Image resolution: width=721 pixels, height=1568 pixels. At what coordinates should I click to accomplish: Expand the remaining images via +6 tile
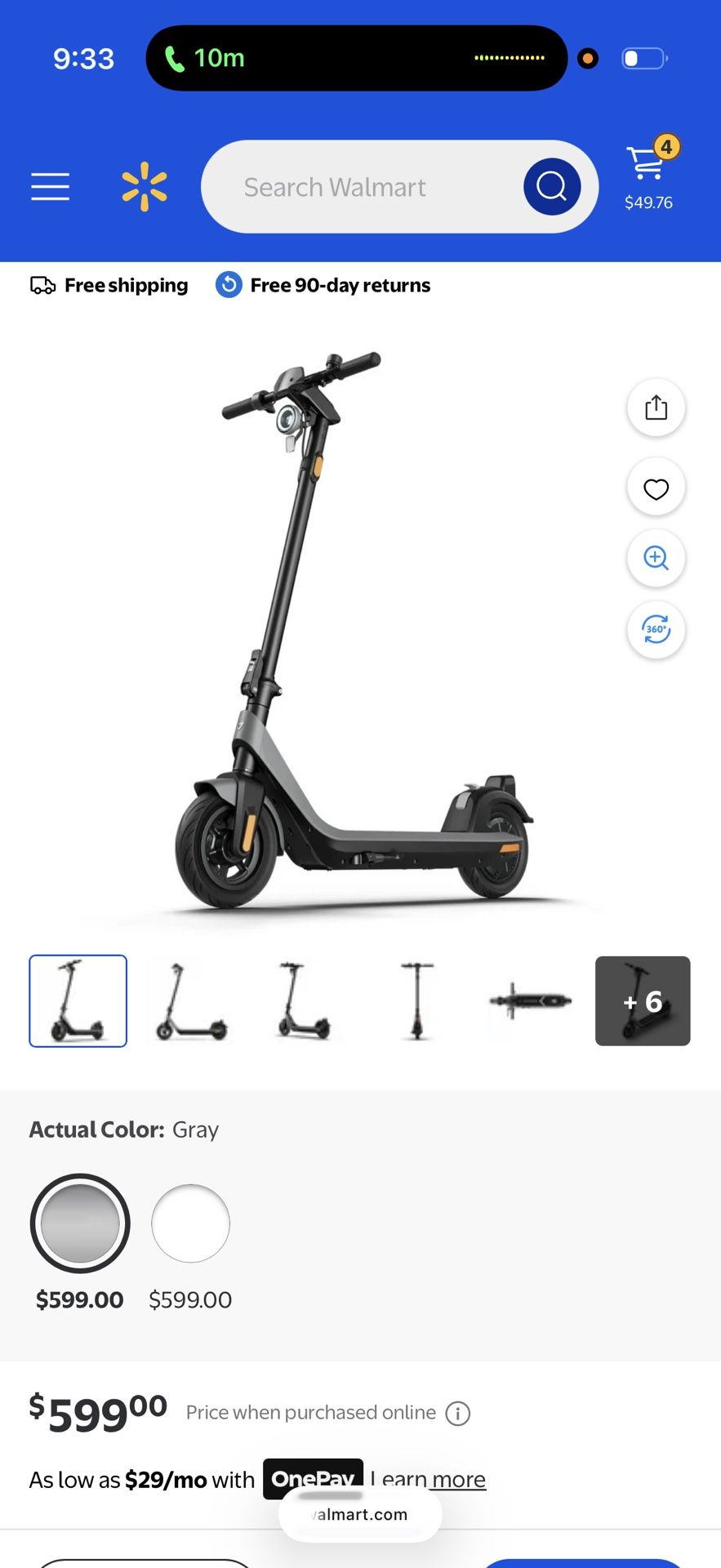pyautogui.click(x=643, y=1001)
